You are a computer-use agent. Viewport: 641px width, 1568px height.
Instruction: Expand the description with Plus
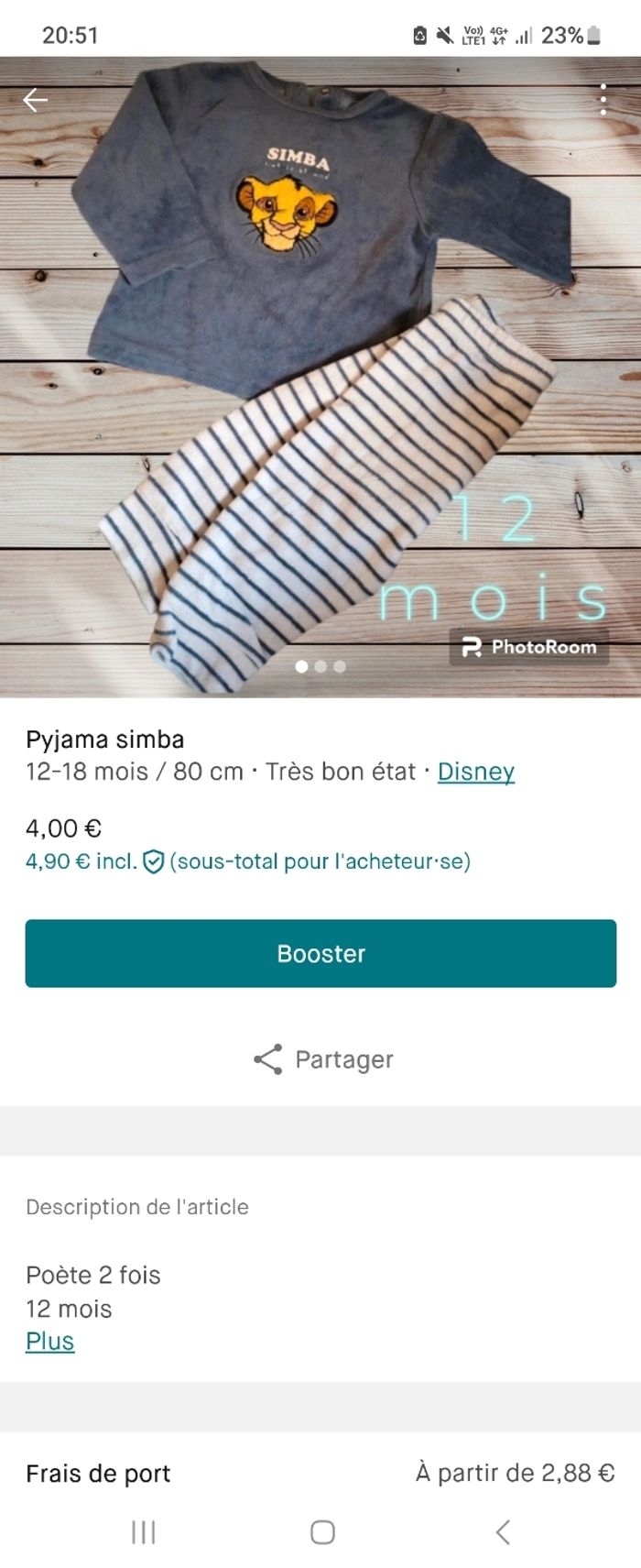click(x=50, y=1341)
